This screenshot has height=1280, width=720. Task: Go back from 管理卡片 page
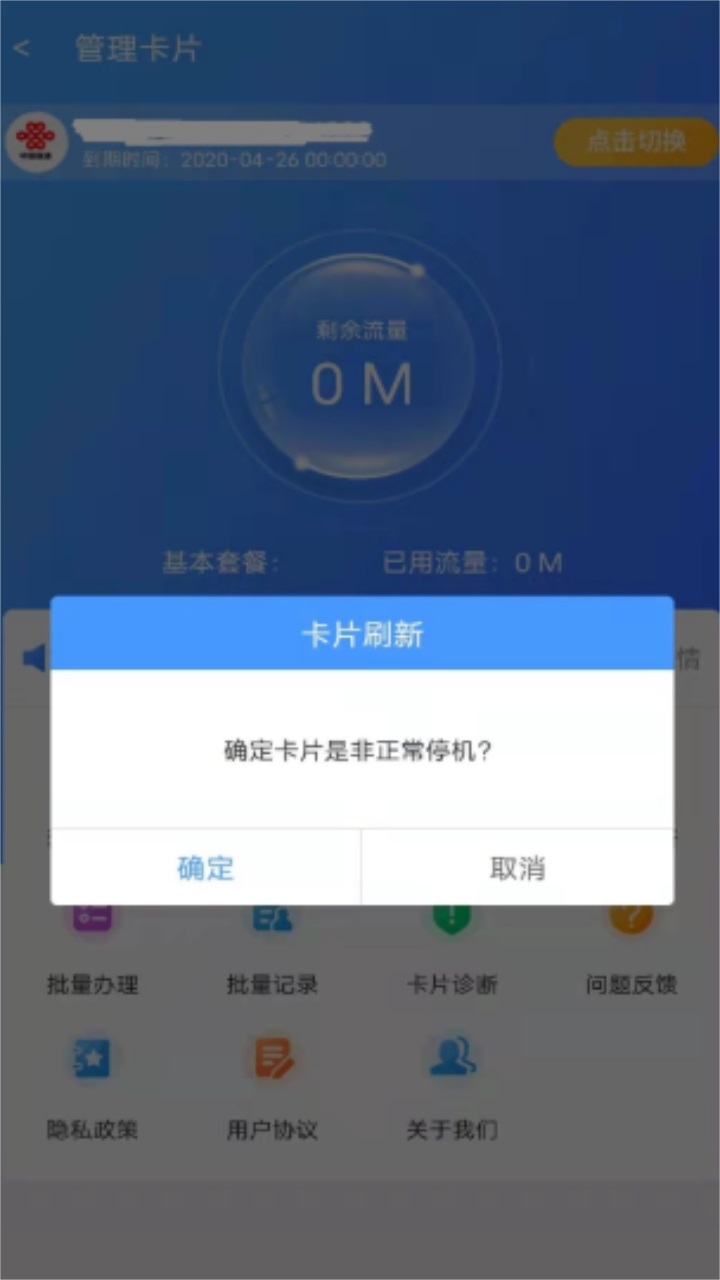pyautogui.click(x=22, y=48)
